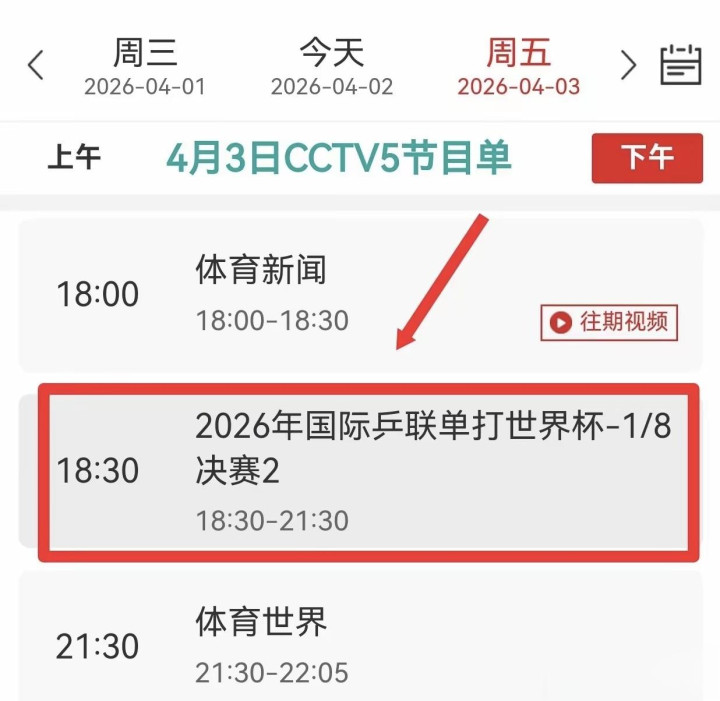
Task: Switch to 今天 2026-04-02 schedule
Action: (x=331, y=67)
